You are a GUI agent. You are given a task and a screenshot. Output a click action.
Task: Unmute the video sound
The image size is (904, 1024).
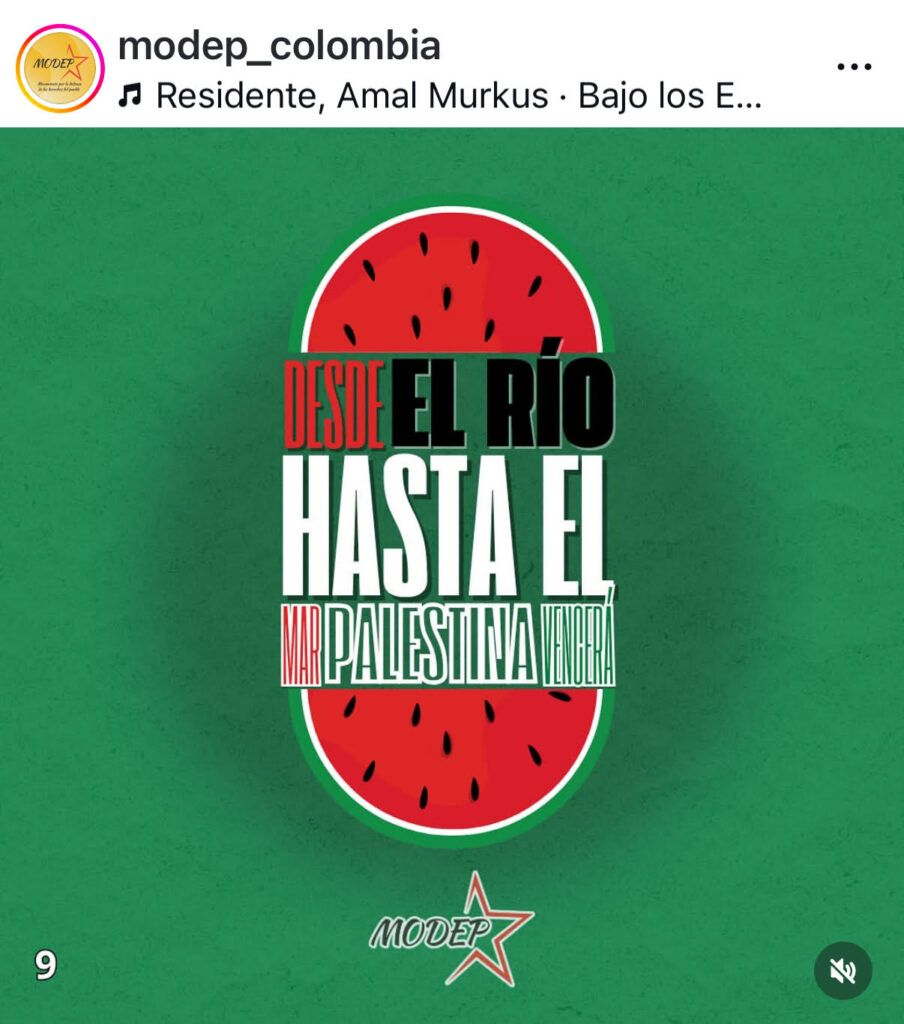(842, 970)
